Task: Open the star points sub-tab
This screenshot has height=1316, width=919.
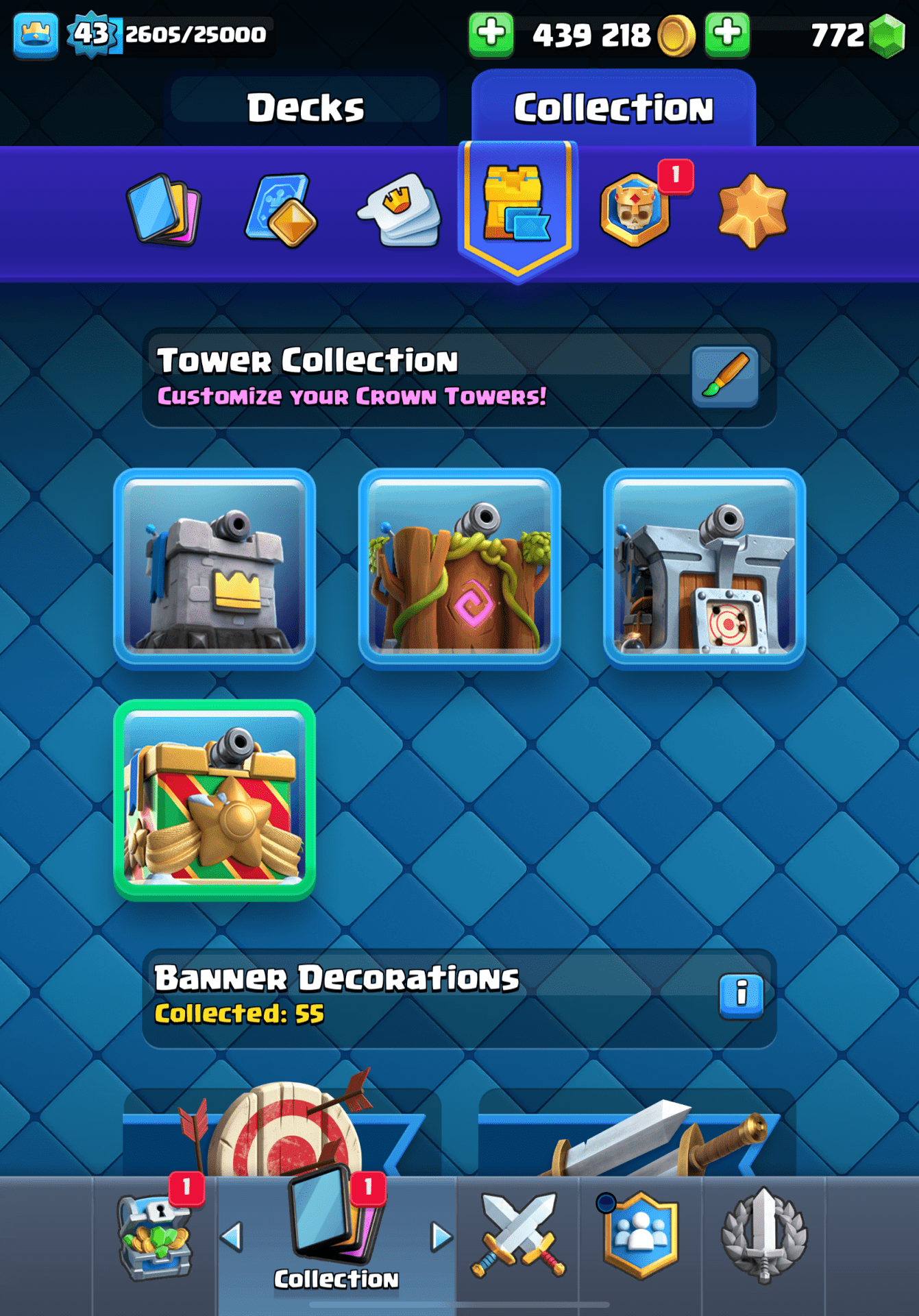Action: coord(752,210)
